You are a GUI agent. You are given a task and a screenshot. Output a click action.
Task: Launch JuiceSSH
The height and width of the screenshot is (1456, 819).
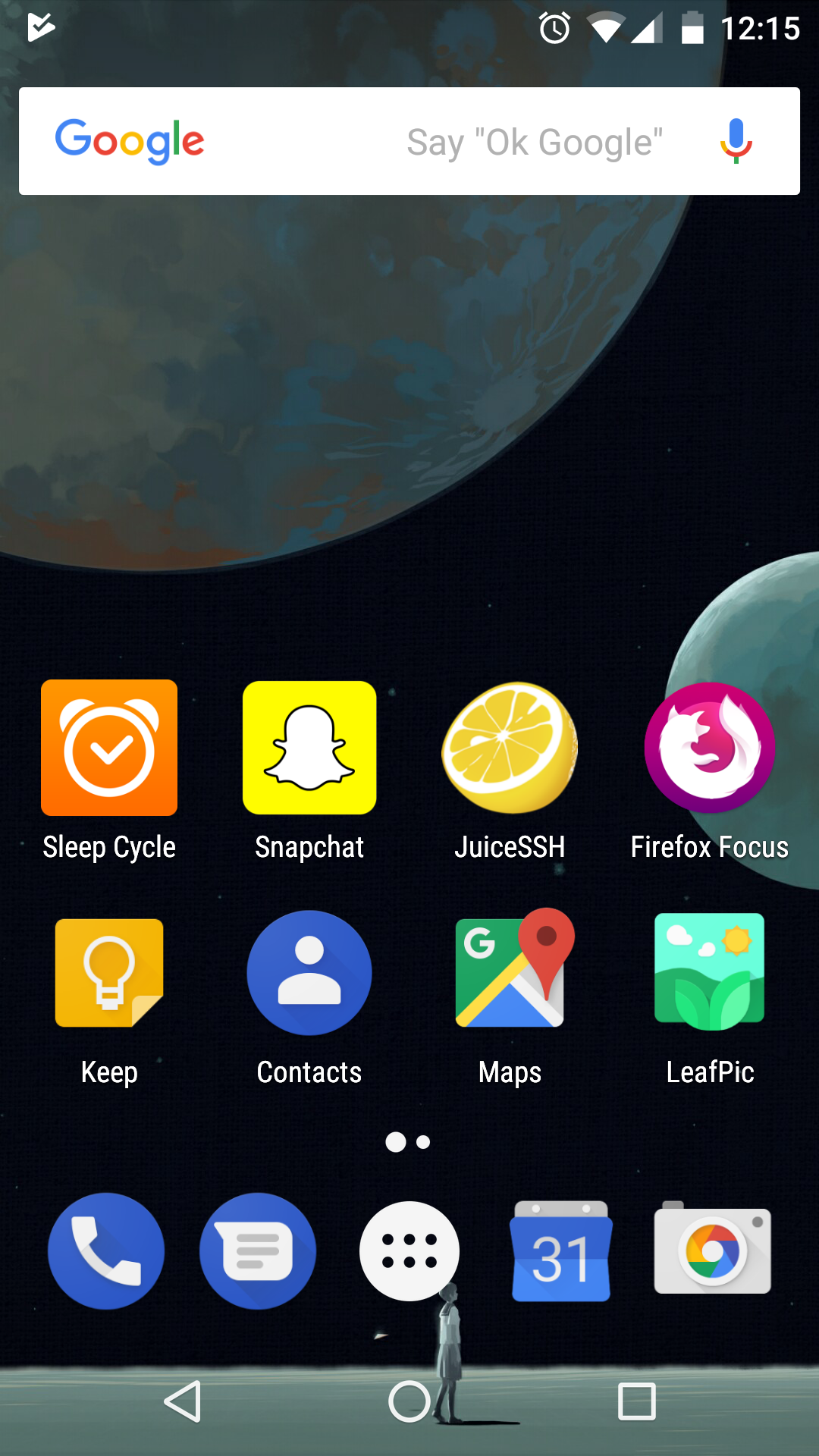click(x=510, y=748)
